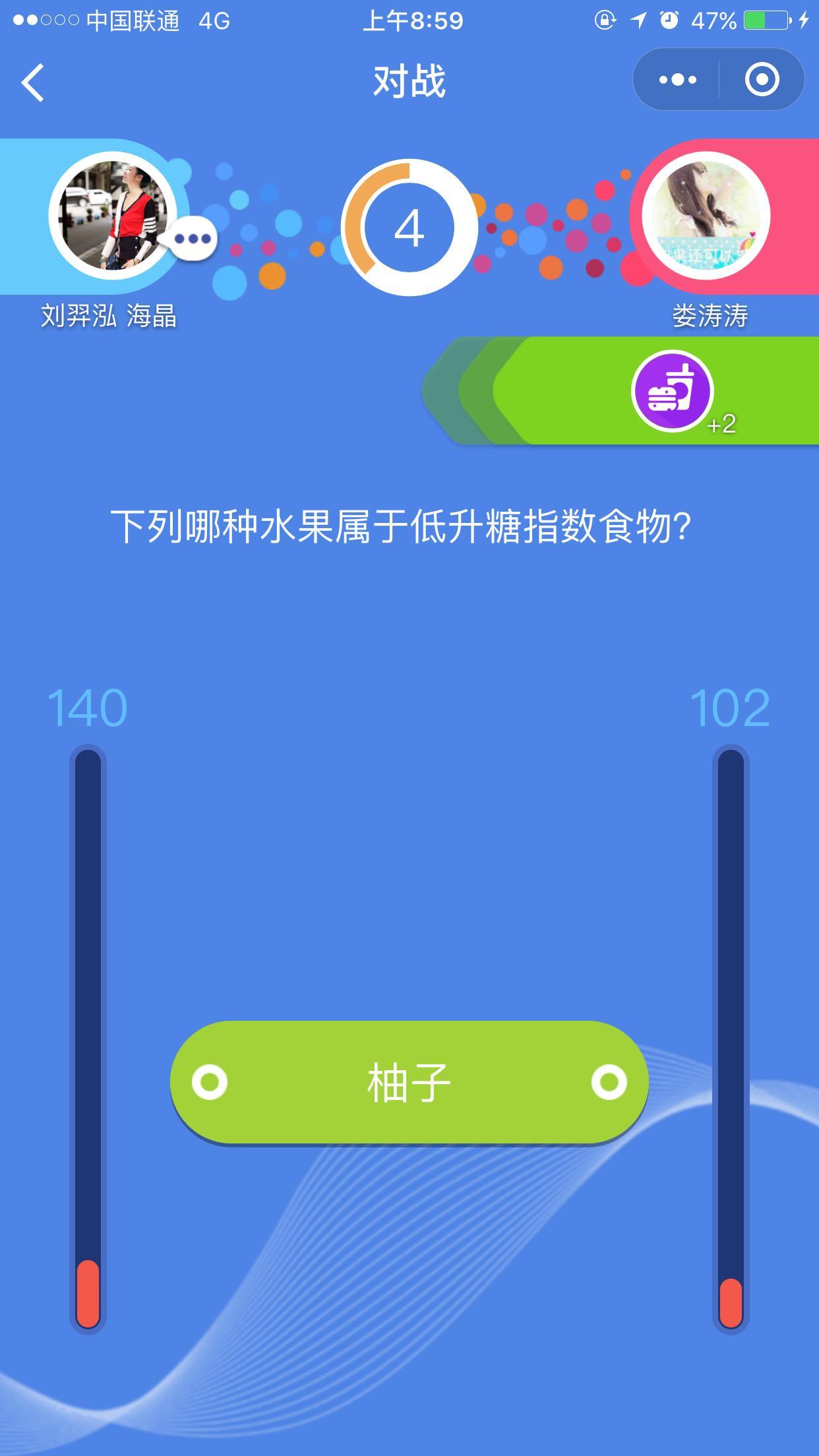Select the answer 柚子
This screenshot has width=819, height=1456.
tap(409, 1082)
